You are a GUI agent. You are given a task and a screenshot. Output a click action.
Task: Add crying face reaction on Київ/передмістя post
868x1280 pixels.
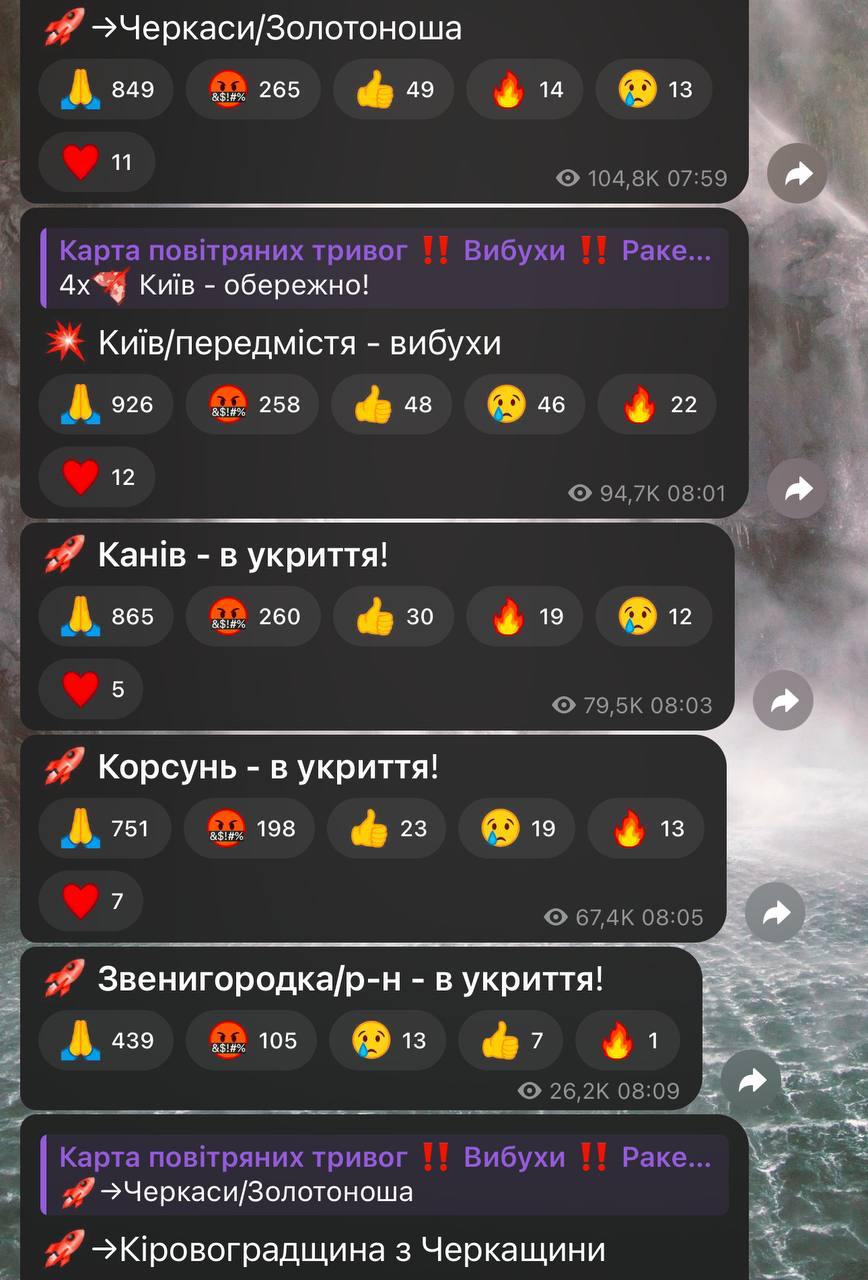(525, 404)
